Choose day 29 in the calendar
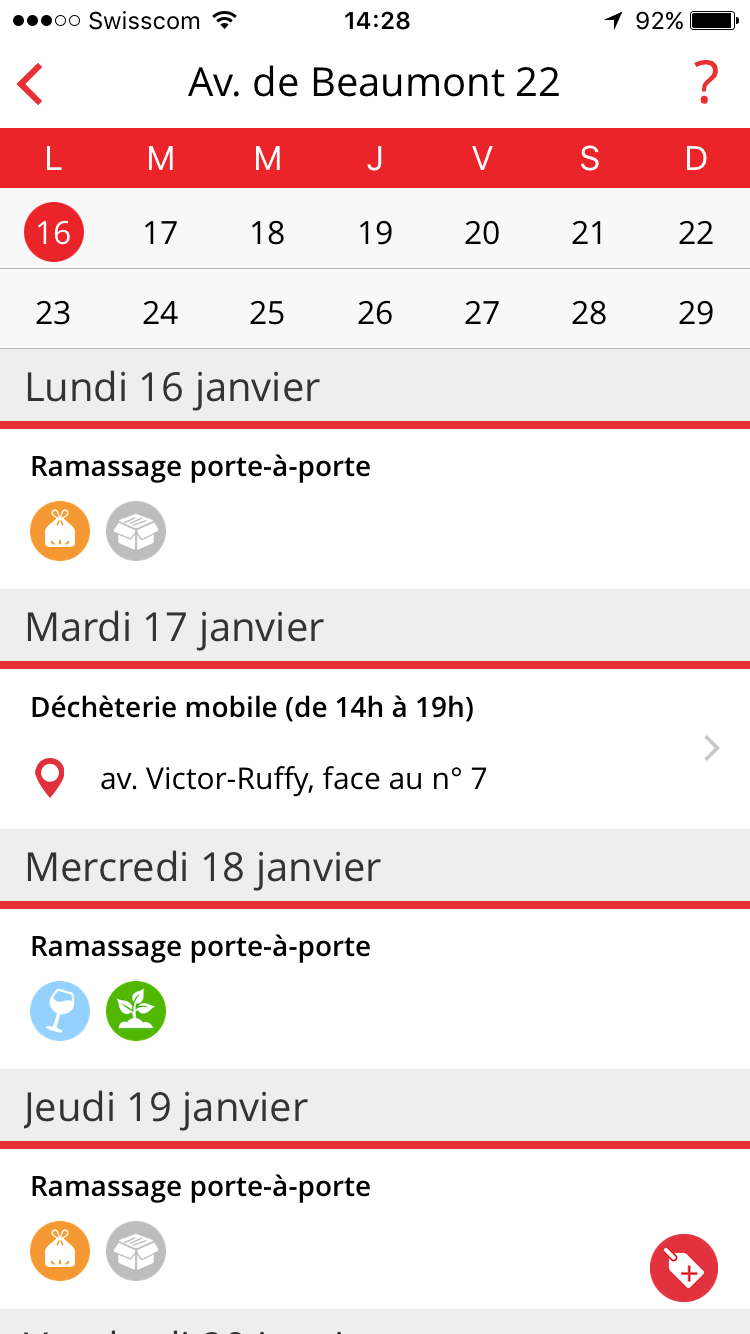Screen dimensions: 750x1334 click(696, 313)
